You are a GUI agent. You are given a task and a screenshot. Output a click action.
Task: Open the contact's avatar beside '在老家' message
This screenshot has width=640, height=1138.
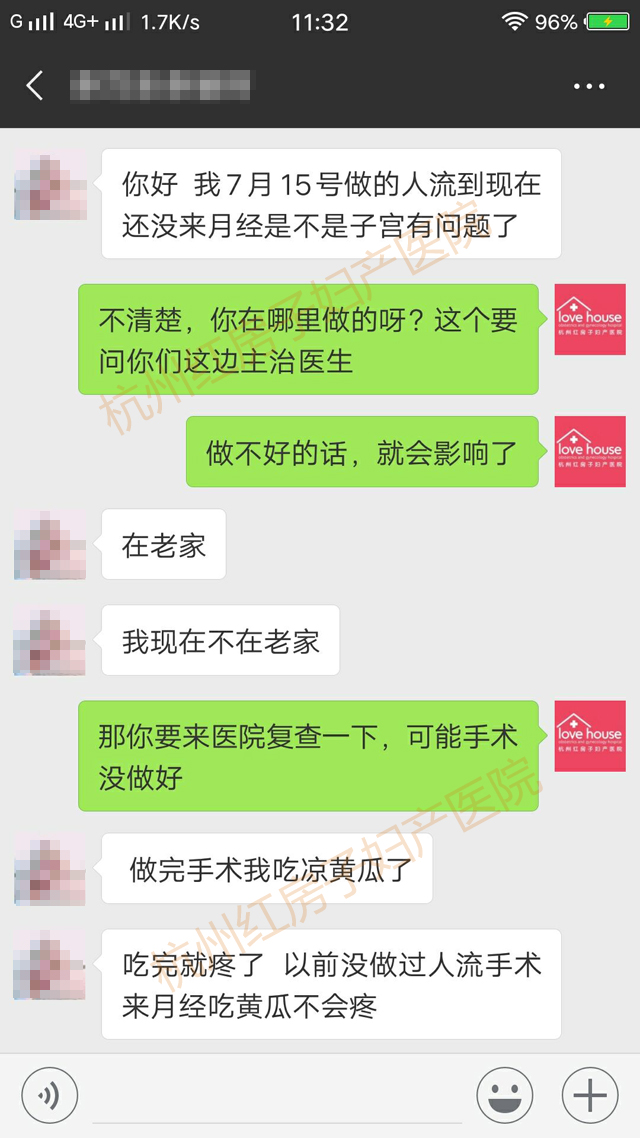coord(50,544)
